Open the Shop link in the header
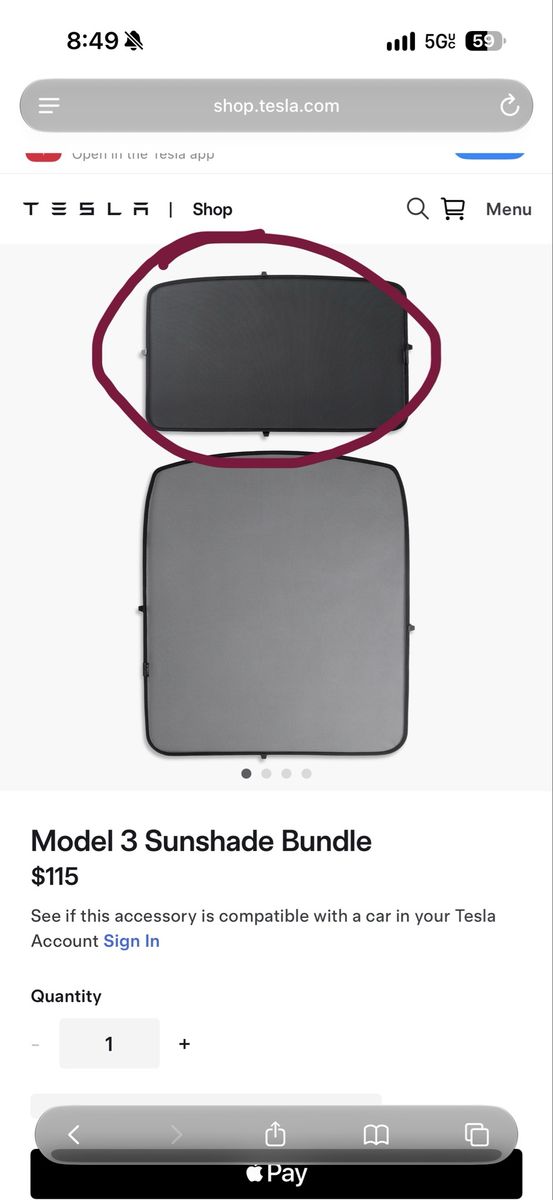The image size is (553, 1200). click(x=212, y=209)
